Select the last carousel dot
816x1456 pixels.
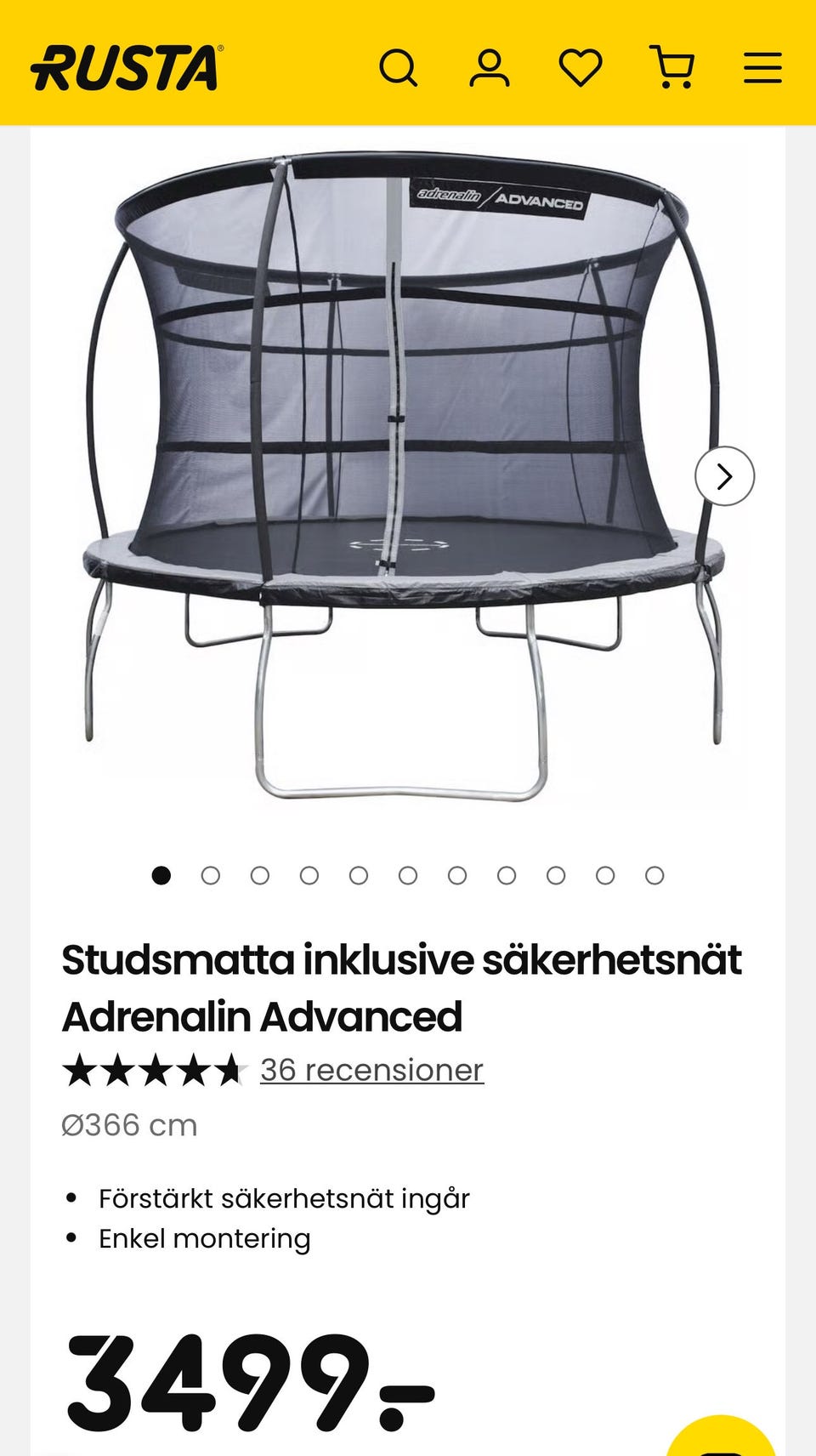[x=654, y=874]
